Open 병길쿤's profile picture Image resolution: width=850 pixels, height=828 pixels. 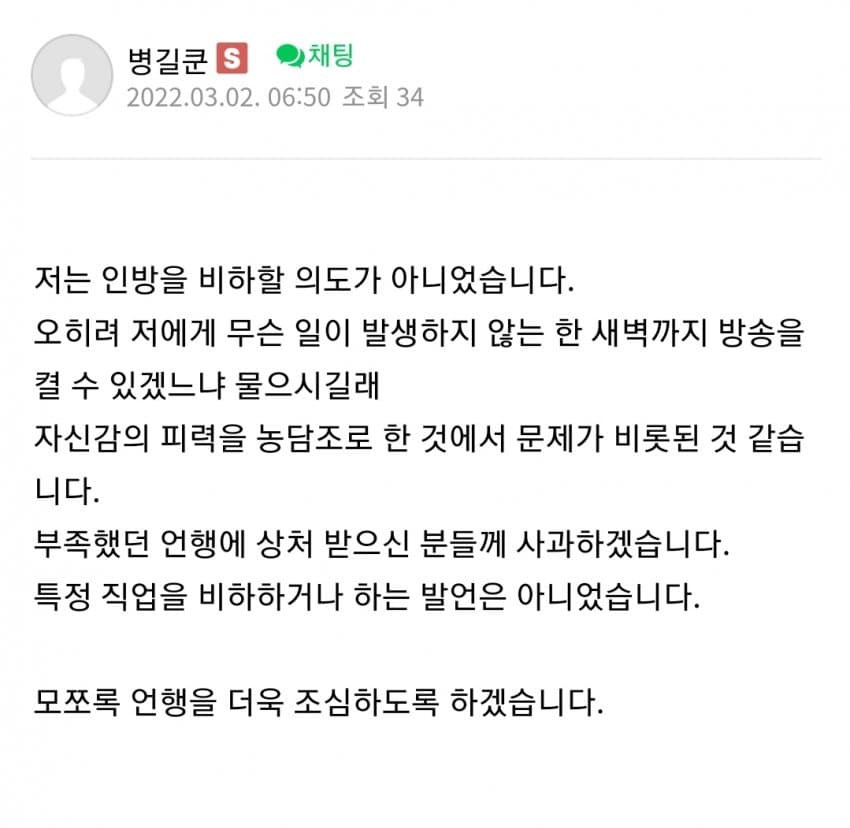(x=71, y=75)
